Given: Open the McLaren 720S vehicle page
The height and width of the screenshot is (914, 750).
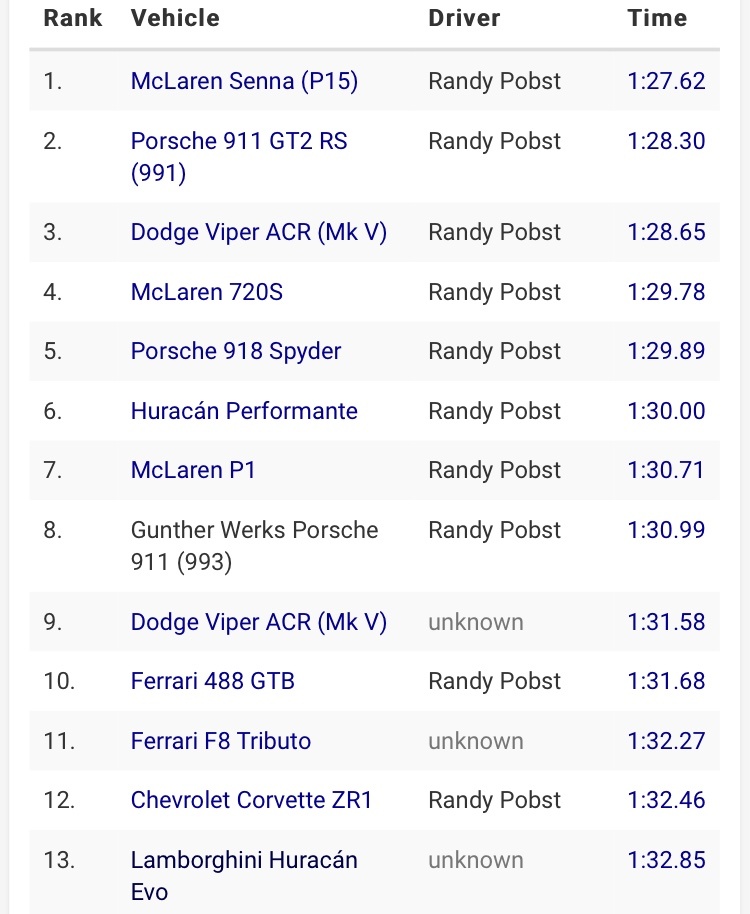Looking at the screenshot, I should point(207,292).
